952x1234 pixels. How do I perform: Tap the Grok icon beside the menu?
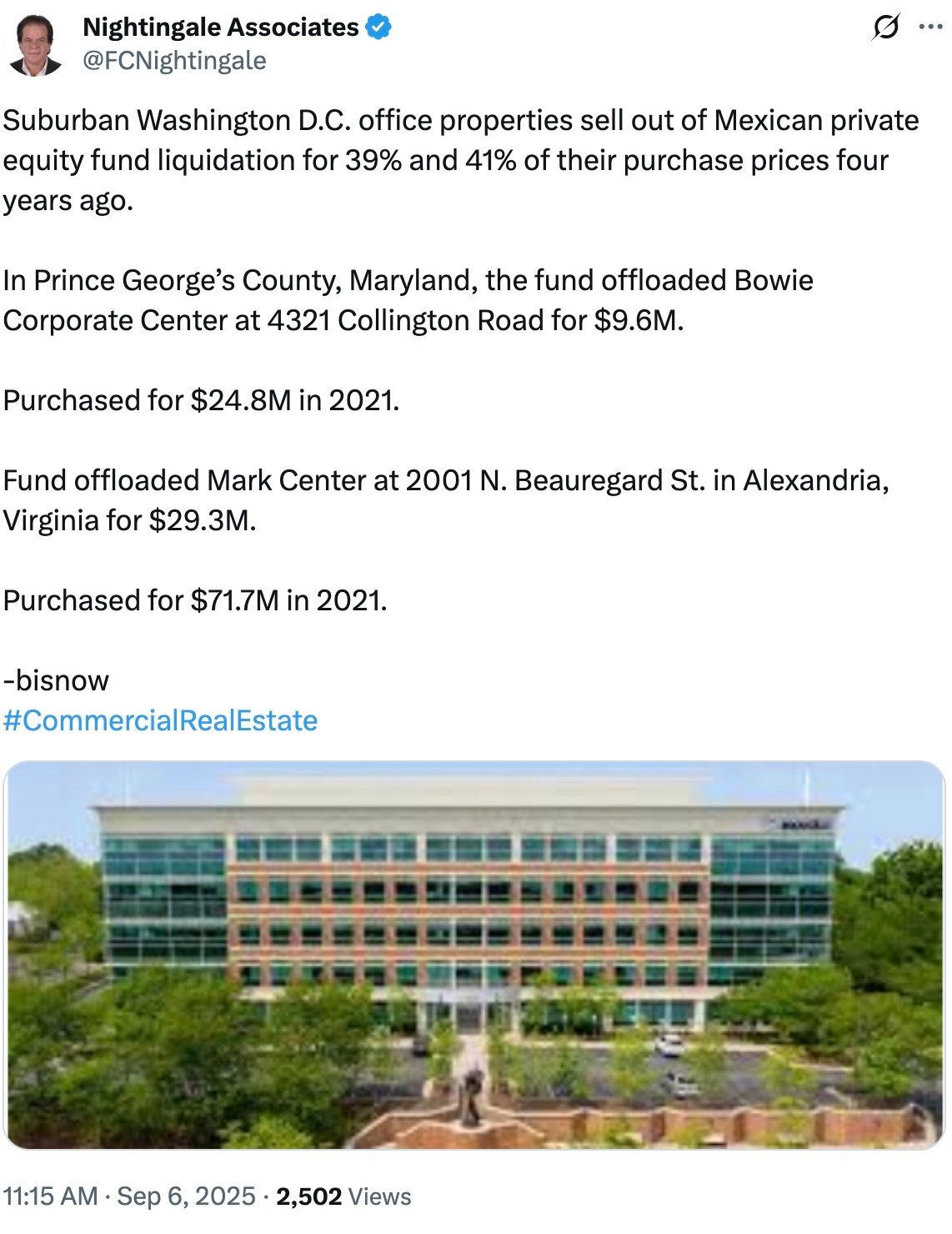885,28
